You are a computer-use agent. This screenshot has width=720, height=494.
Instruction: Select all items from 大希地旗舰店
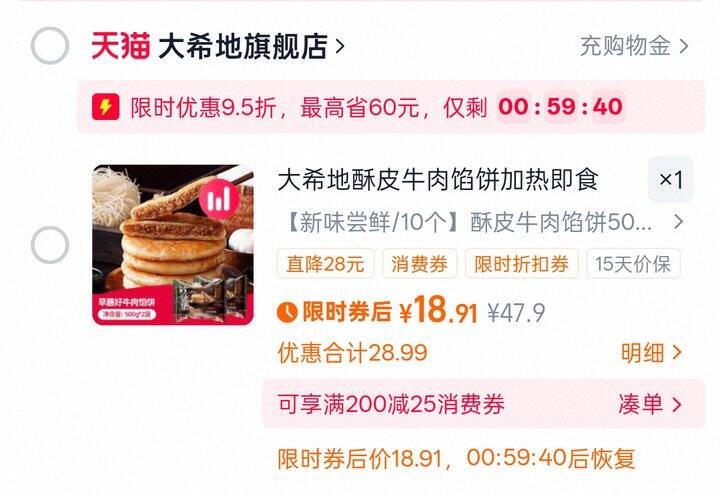(50, 46)
